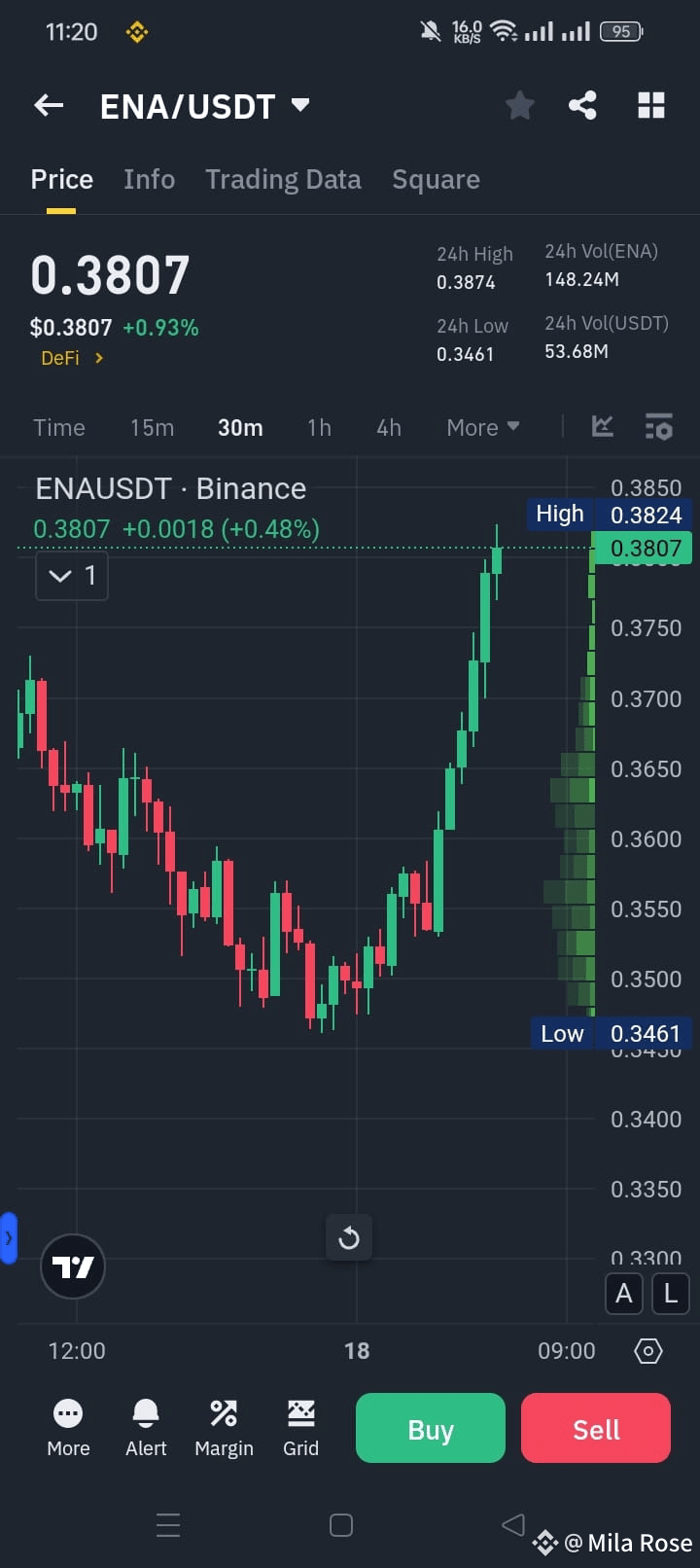Toggle the L button near the price axis

click(x=670, y=1294)
